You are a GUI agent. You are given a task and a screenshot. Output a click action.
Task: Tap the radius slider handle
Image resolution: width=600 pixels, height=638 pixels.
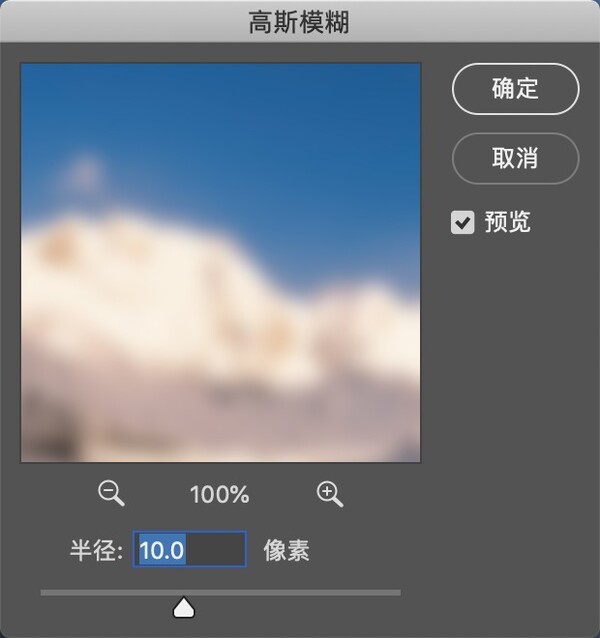coord(183,606)
